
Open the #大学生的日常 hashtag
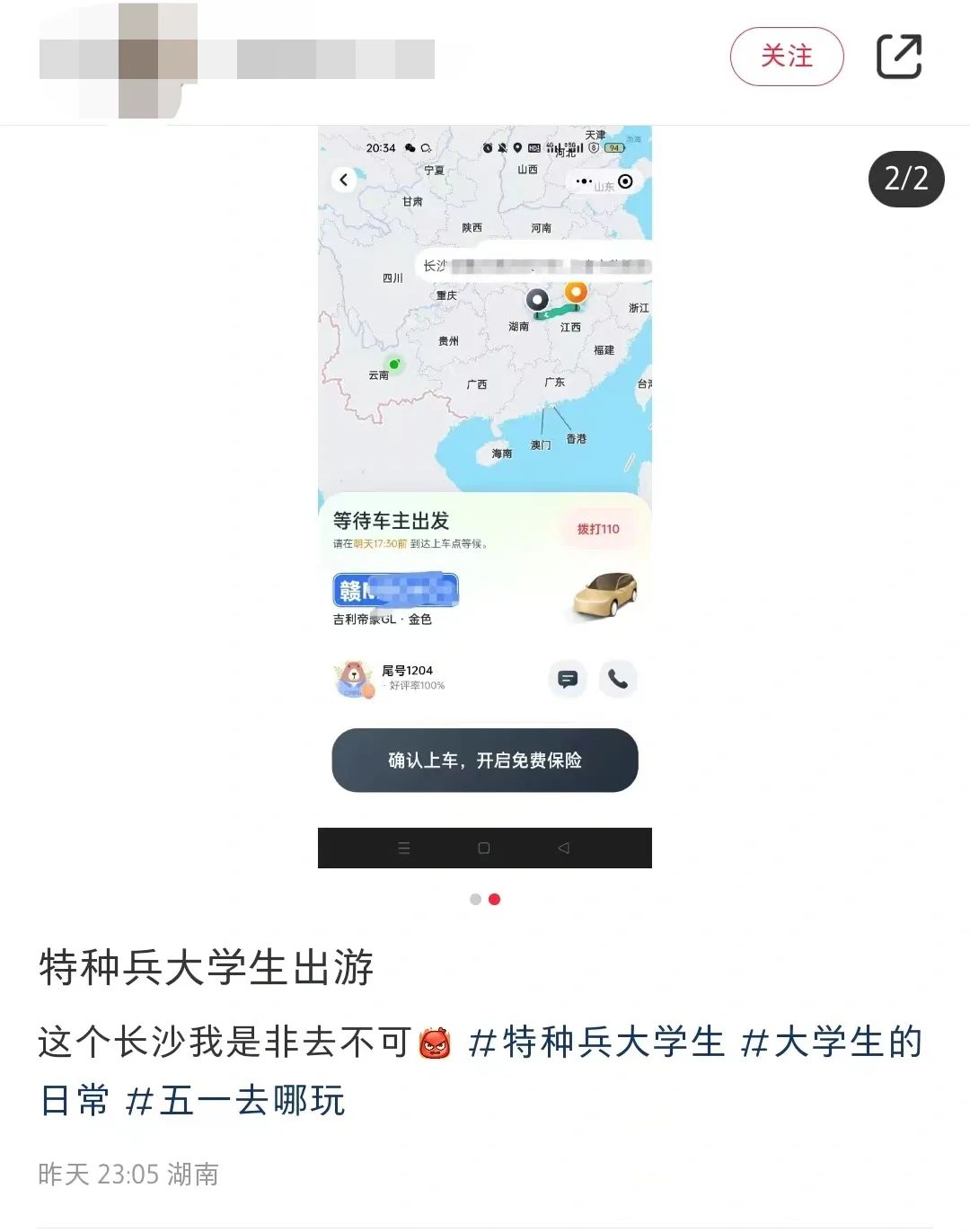tap(831, 1043)
